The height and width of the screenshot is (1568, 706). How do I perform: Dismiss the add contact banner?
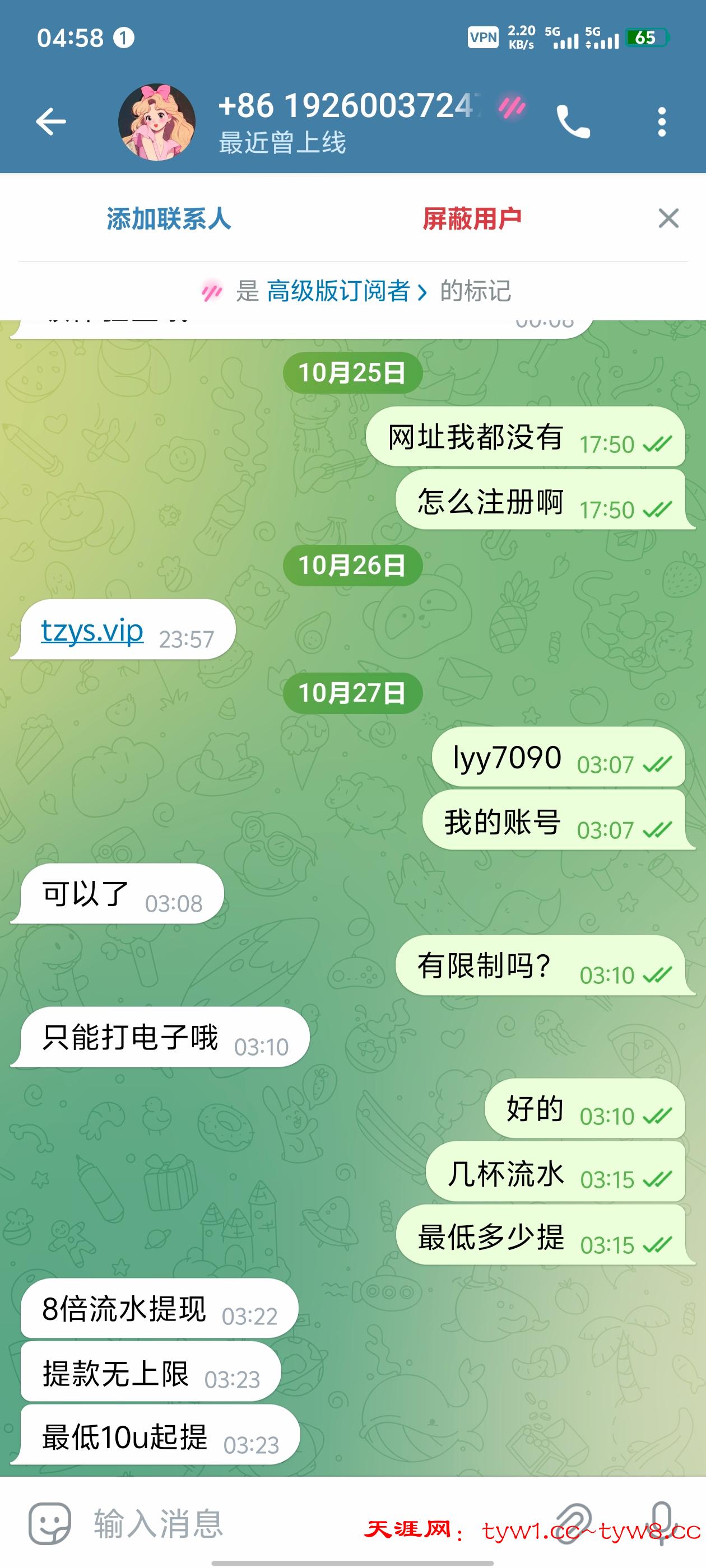coord(668,218)
